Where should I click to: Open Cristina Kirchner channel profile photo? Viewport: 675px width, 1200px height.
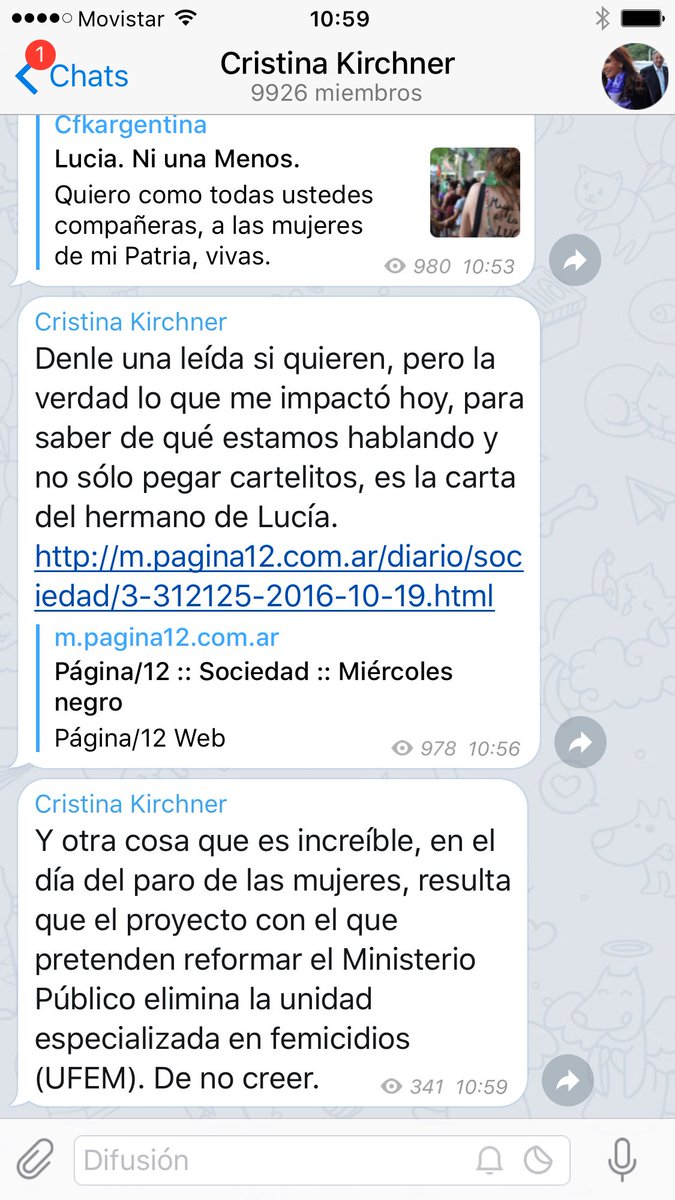[632, 76]
